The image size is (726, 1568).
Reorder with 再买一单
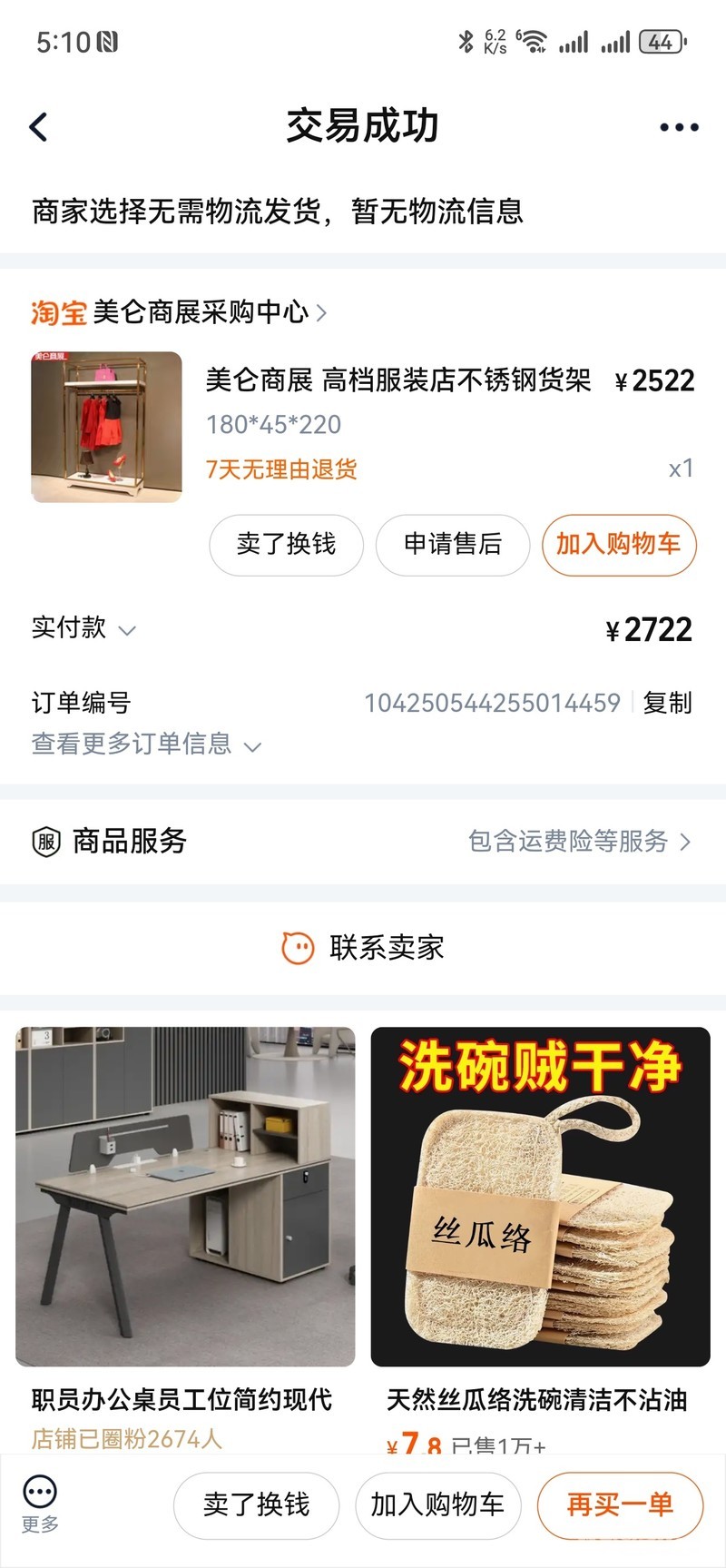620,1504
